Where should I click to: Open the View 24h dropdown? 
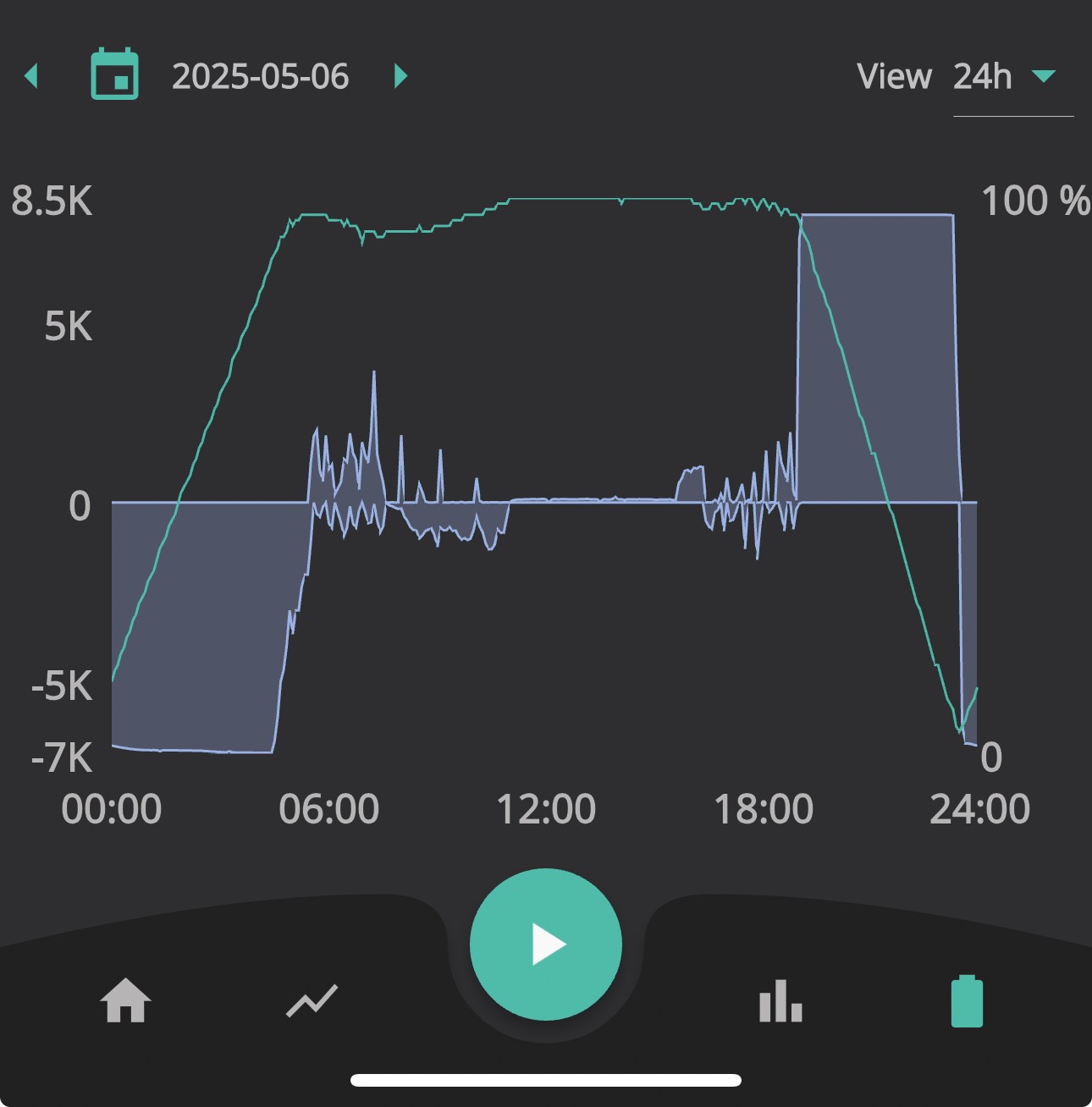[1013, 77]
